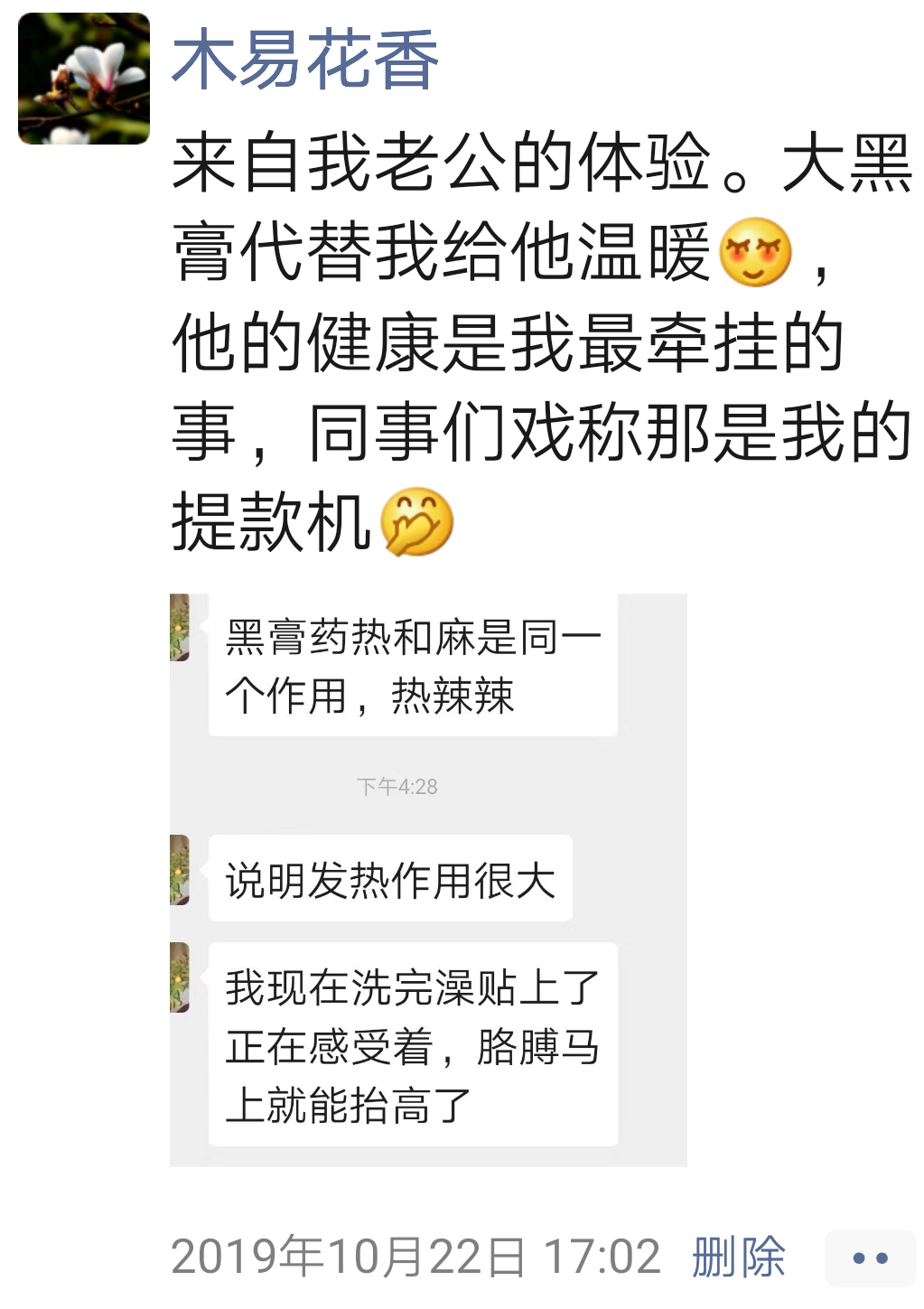This screenshot has height=1309, width=924.
Task: Tap the username 木易花香
Action: point(305,61)
